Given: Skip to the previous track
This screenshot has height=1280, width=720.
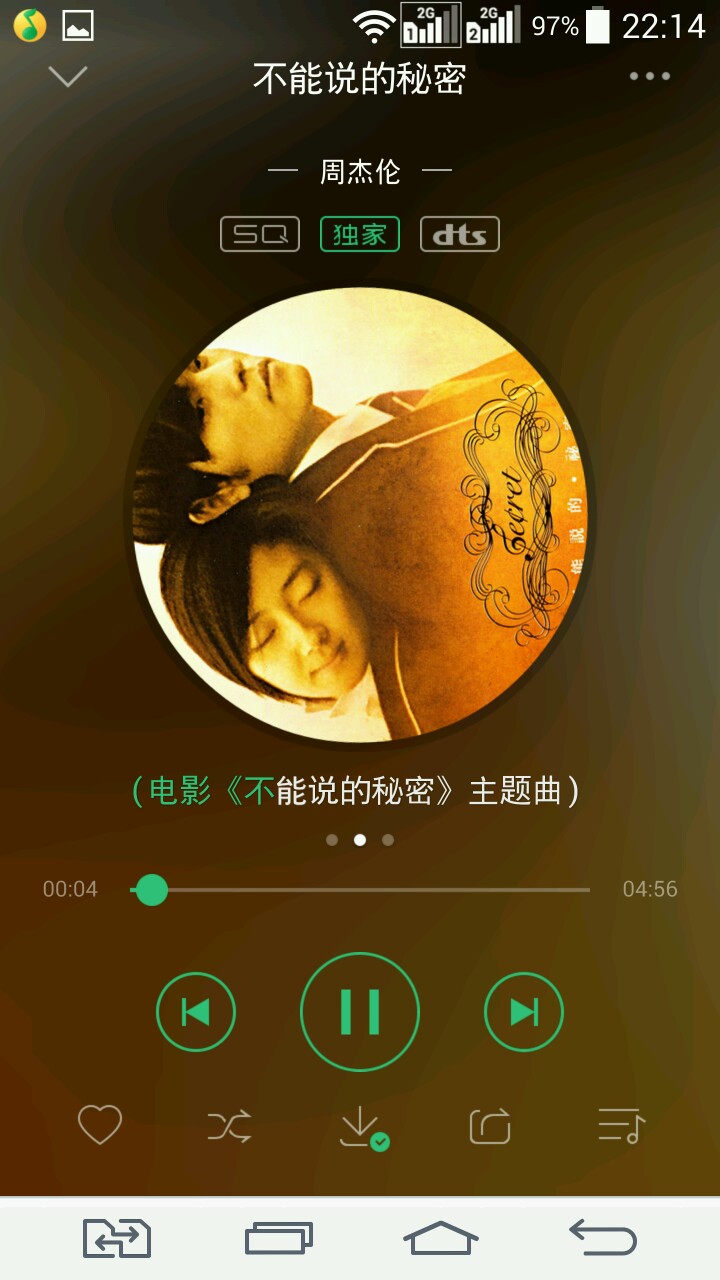Looking at the screenshot, I should click(x=196, y=1012).
